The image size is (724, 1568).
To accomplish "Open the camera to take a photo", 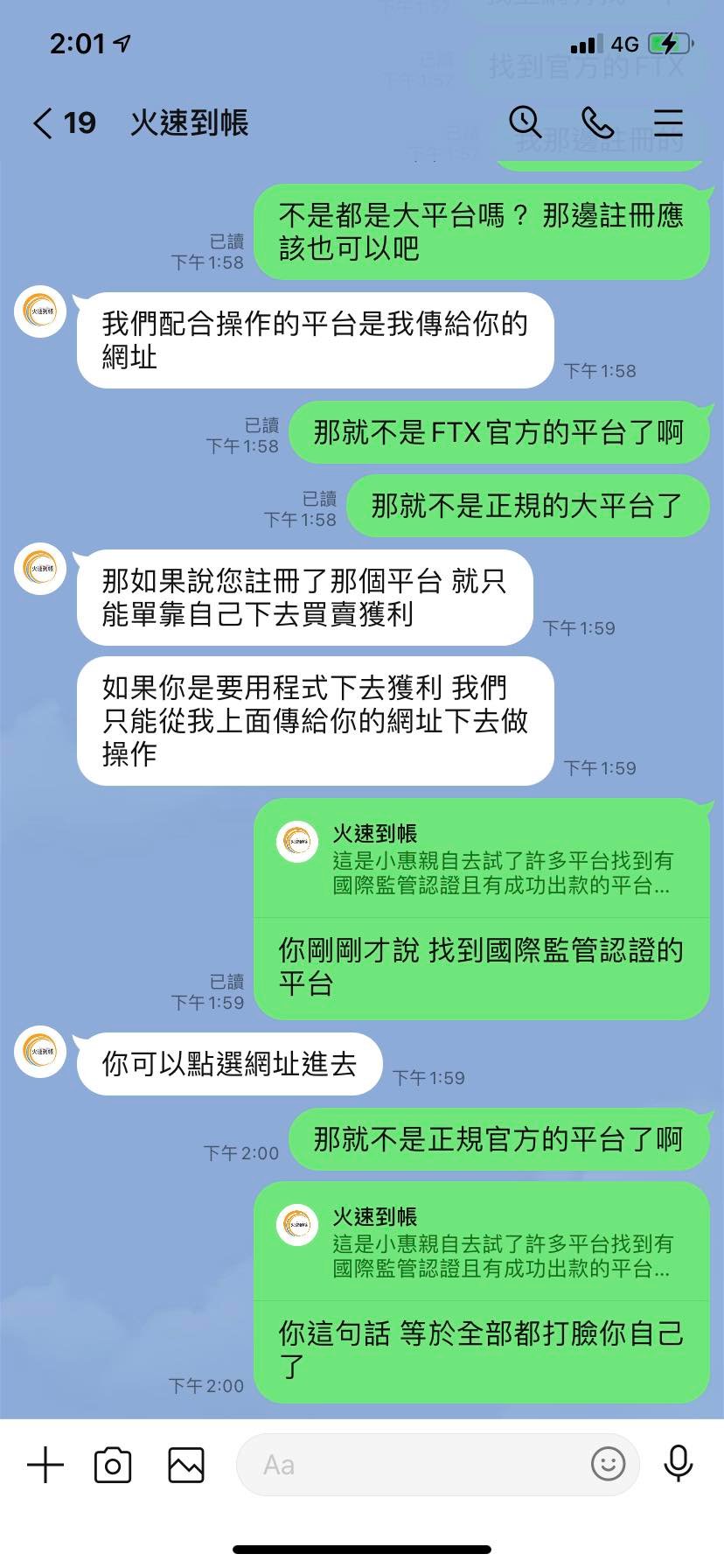I will [x=113, y=1465].
